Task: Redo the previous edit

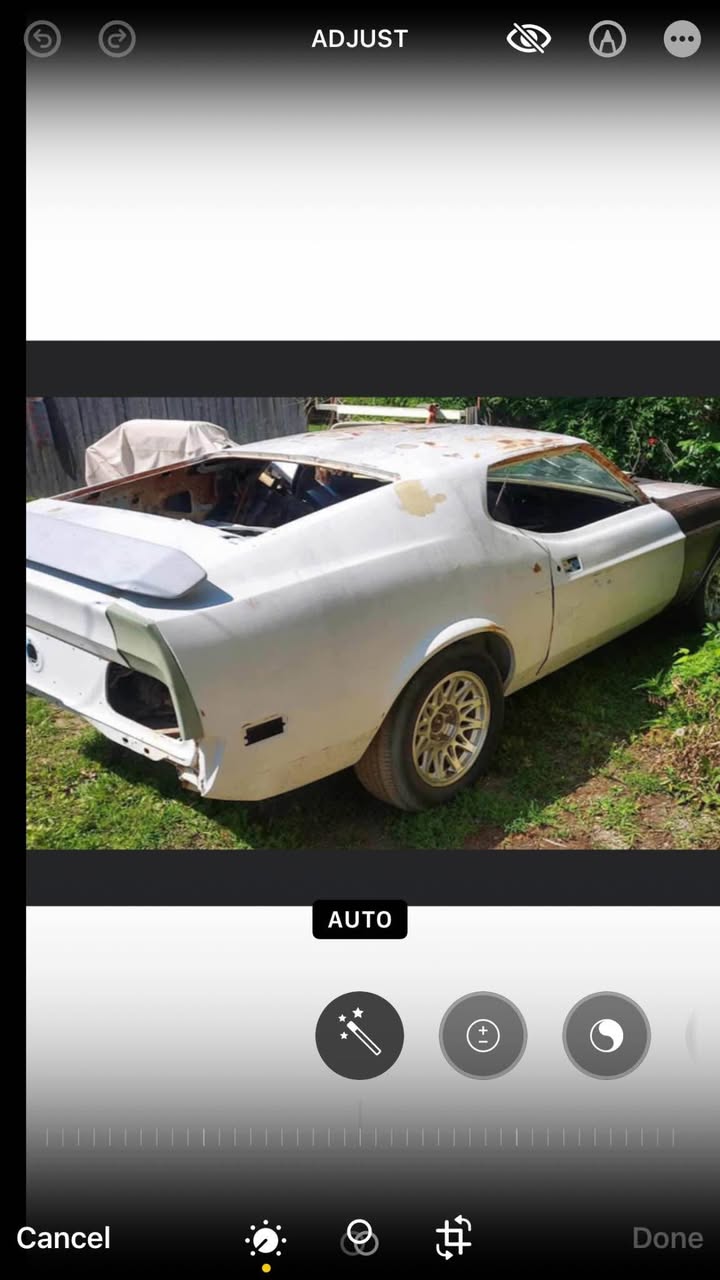Action: (x=117, y=39)
